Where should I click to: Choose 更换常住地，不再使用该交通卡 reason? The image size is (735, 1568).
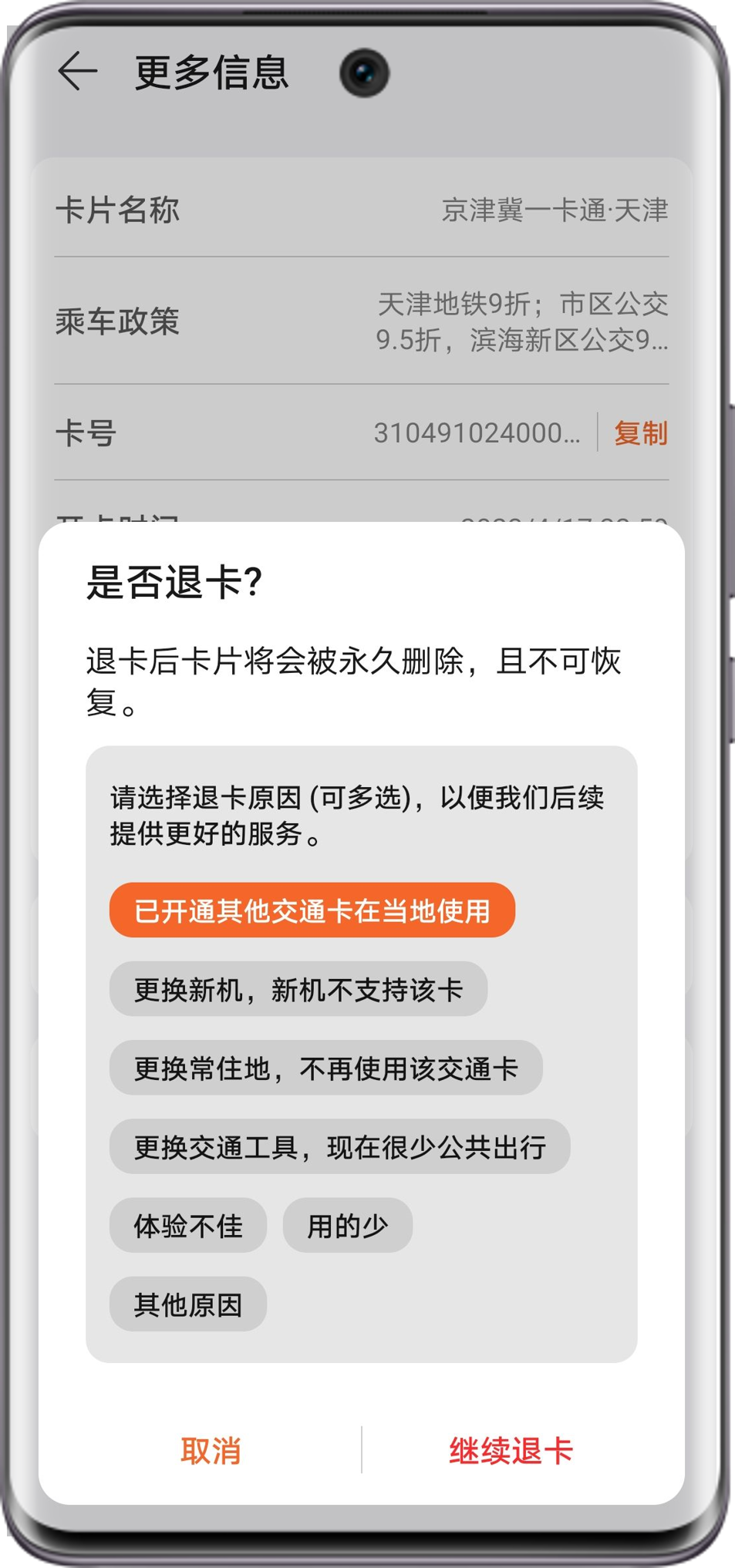325,1068
